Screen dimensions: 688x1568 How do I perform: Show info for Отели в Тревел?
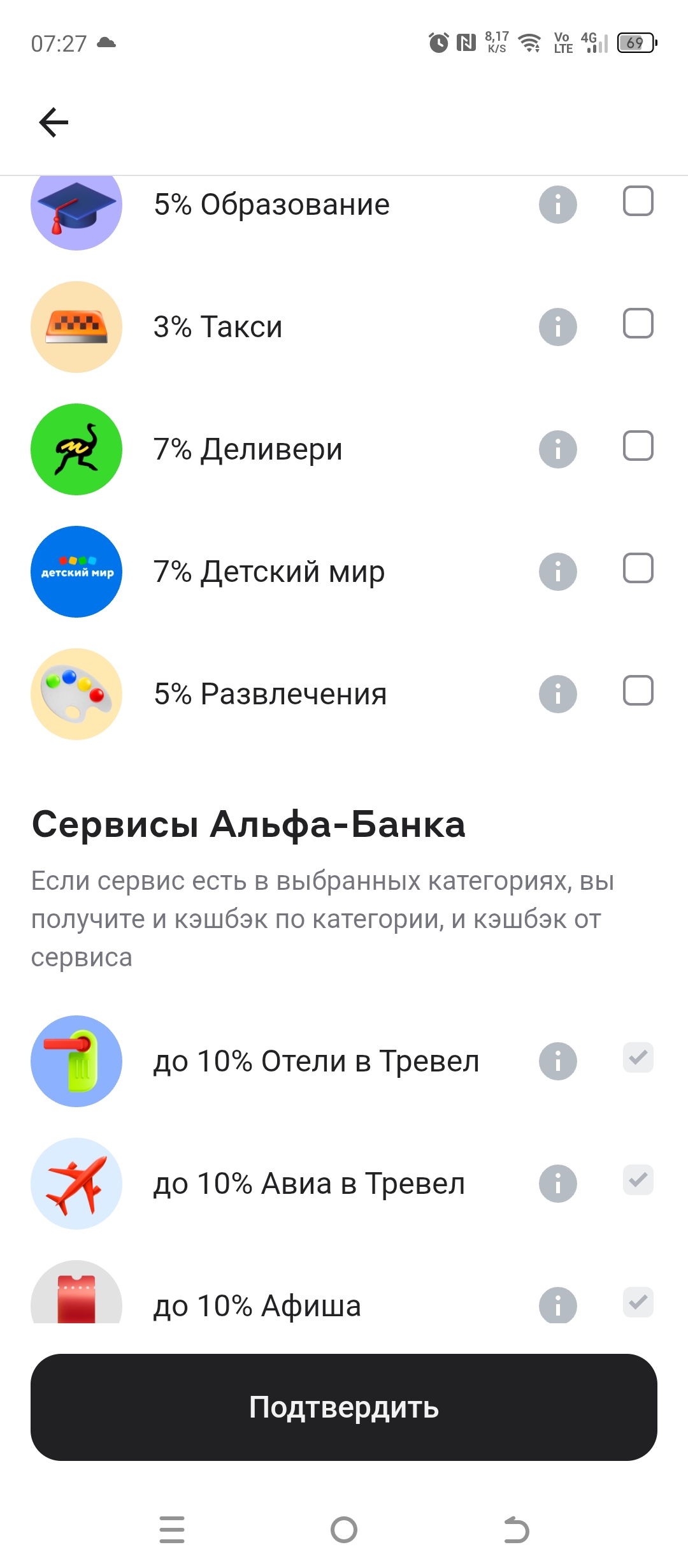click(x=558, y=1061)
